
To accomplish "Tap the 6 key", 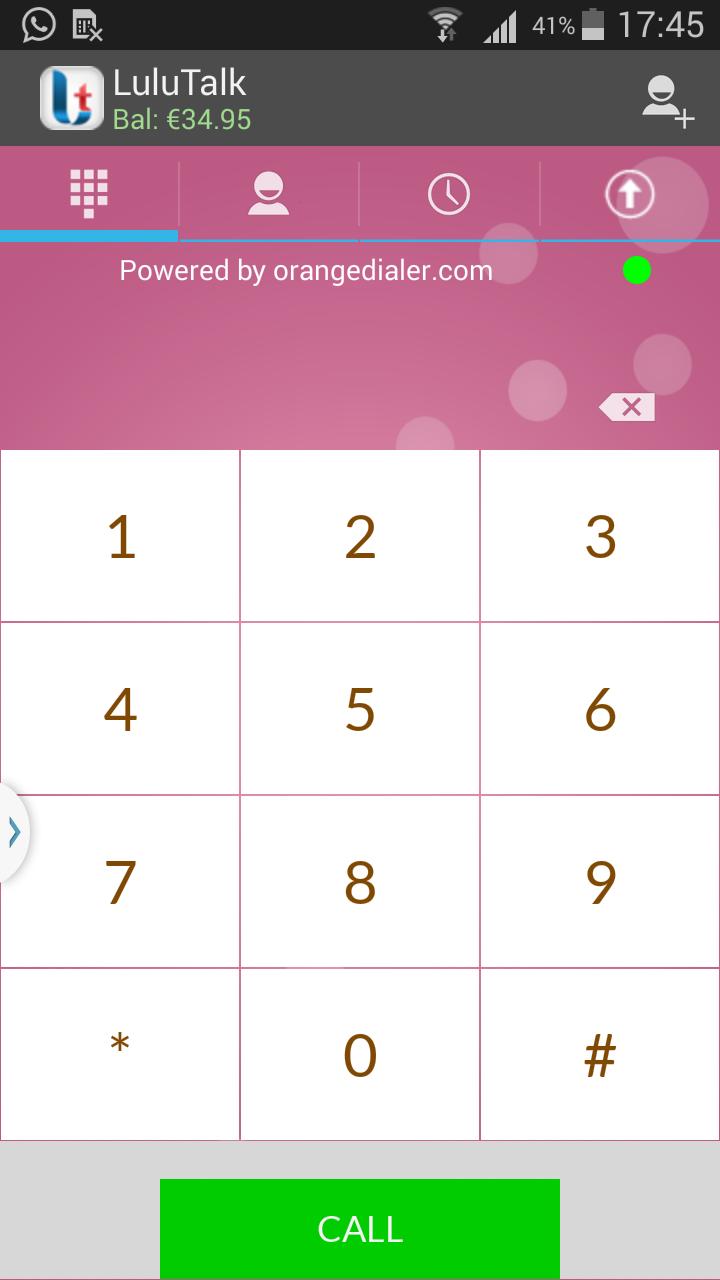I will point(600,710).
